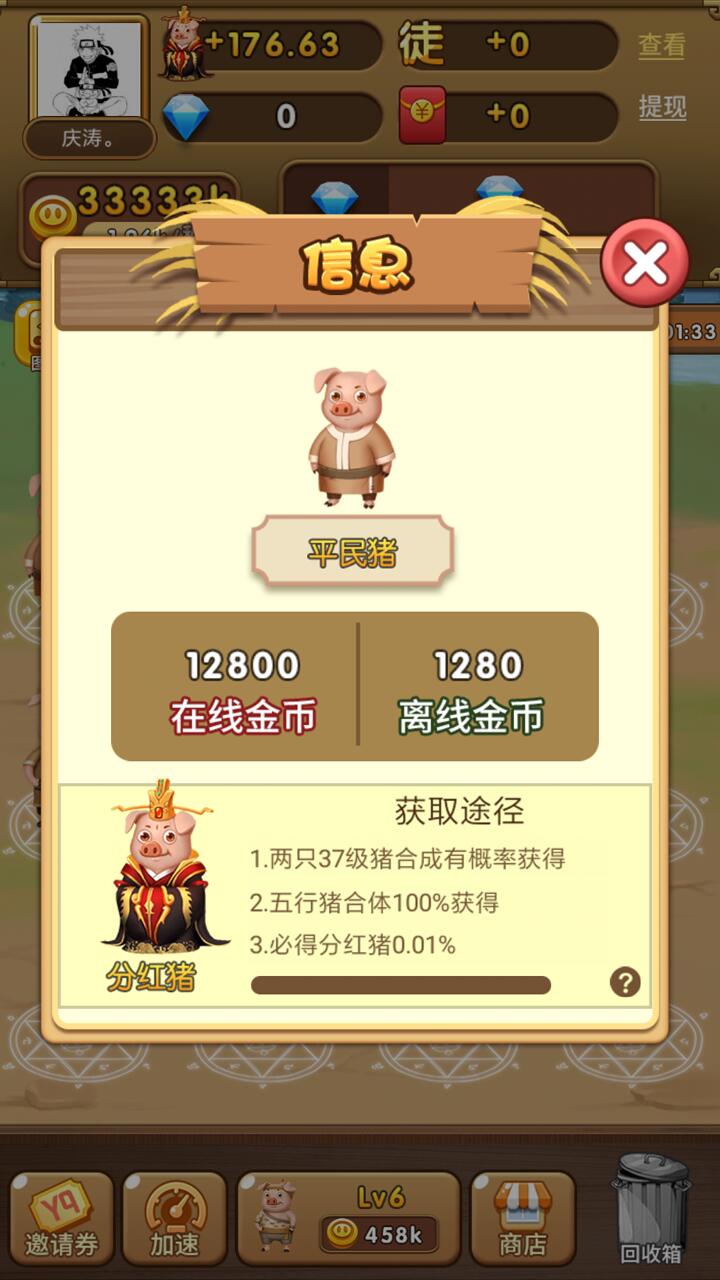Close the 信息 popup with red X
The image size is (720, 1280).
tap(645, 263)
